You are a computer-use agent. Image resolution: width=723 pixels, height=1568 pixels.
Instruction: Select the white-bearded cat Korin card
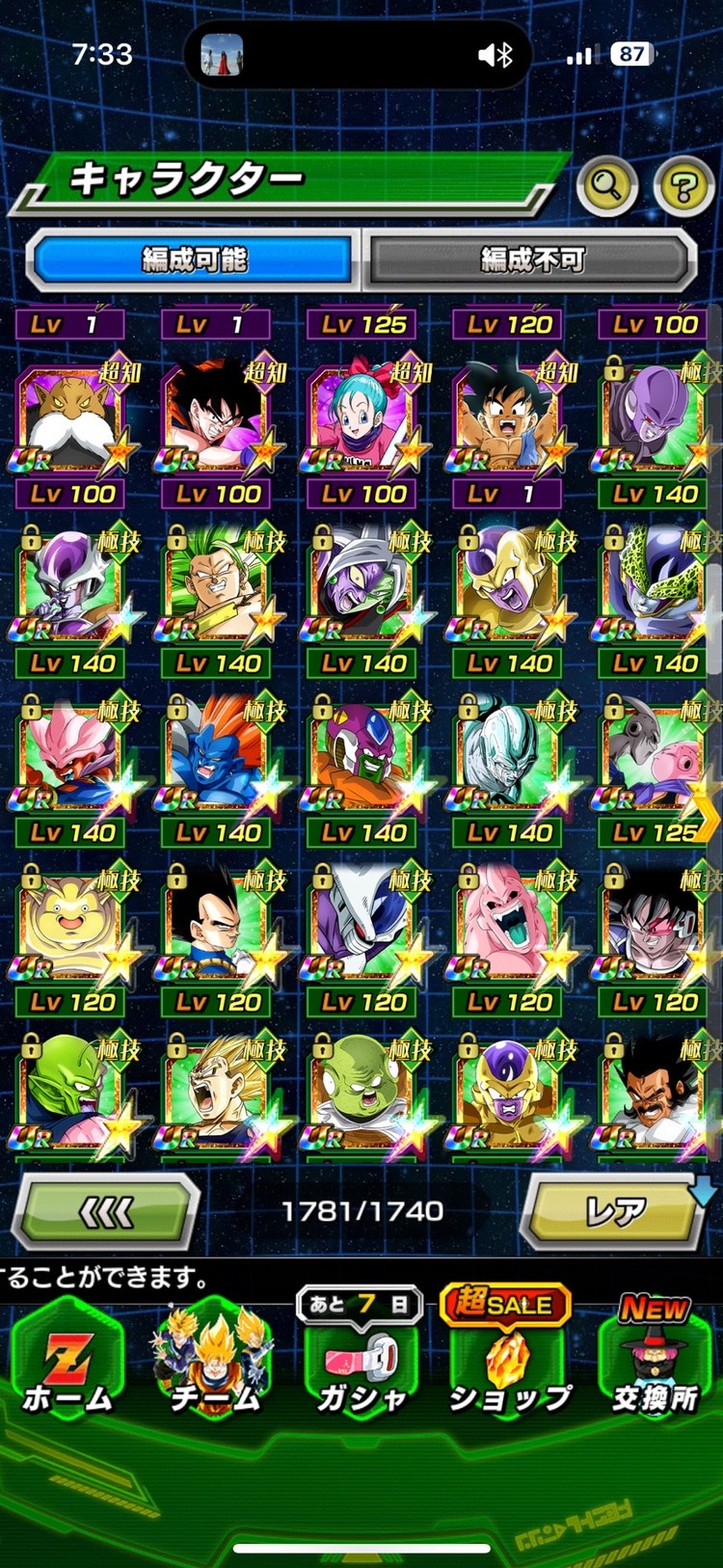[x=70, y=417]
